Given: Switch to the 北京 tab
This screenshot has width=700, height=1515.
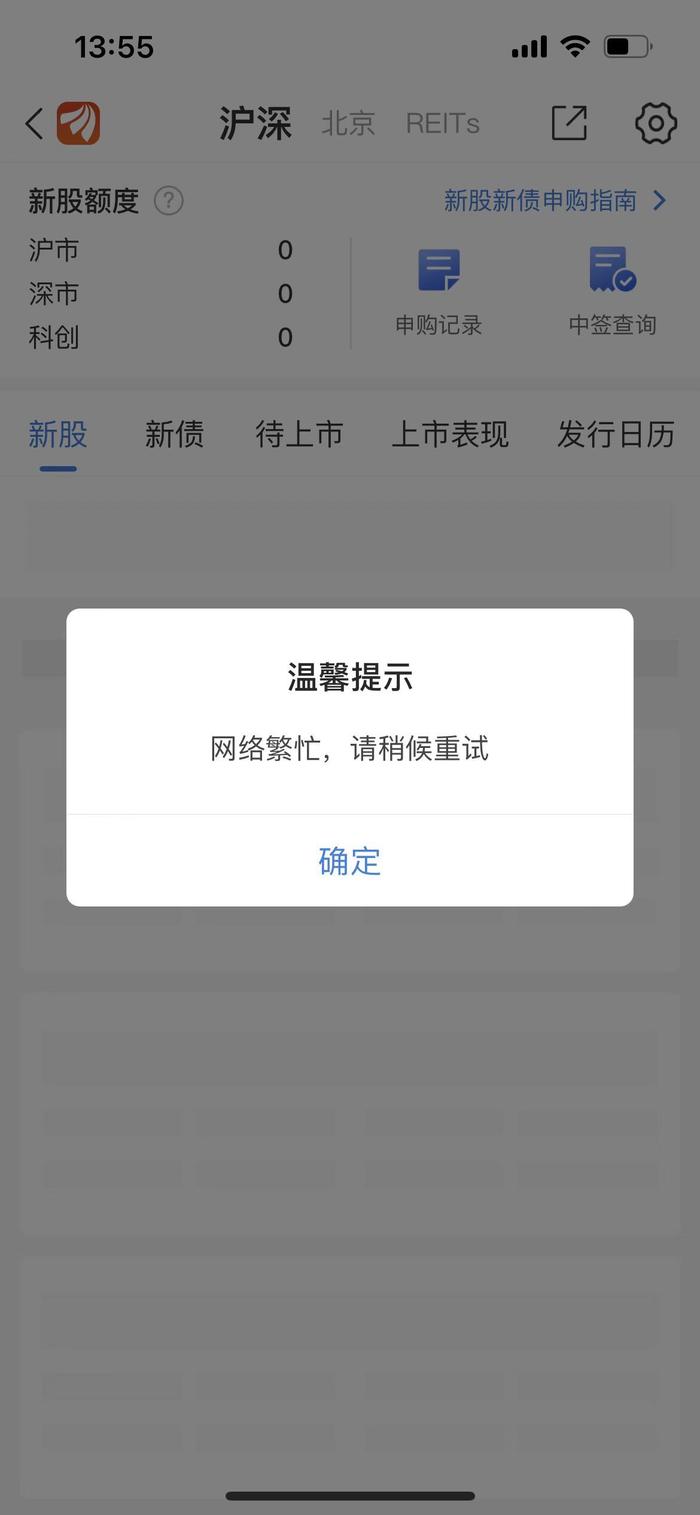Looking at the screenshot, I should [348, 124].
